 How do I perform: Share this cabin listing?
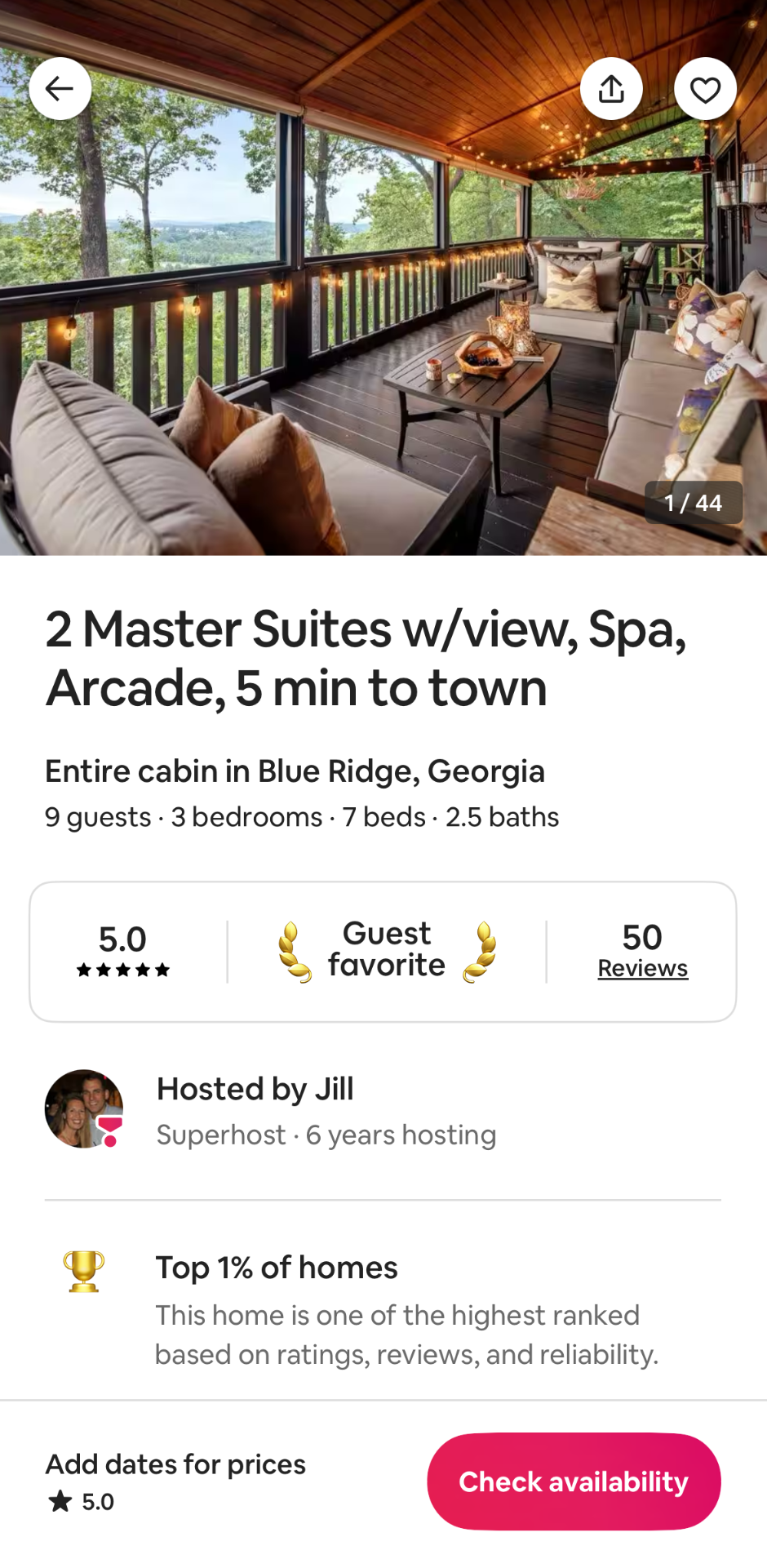click(x=611, y=88)
